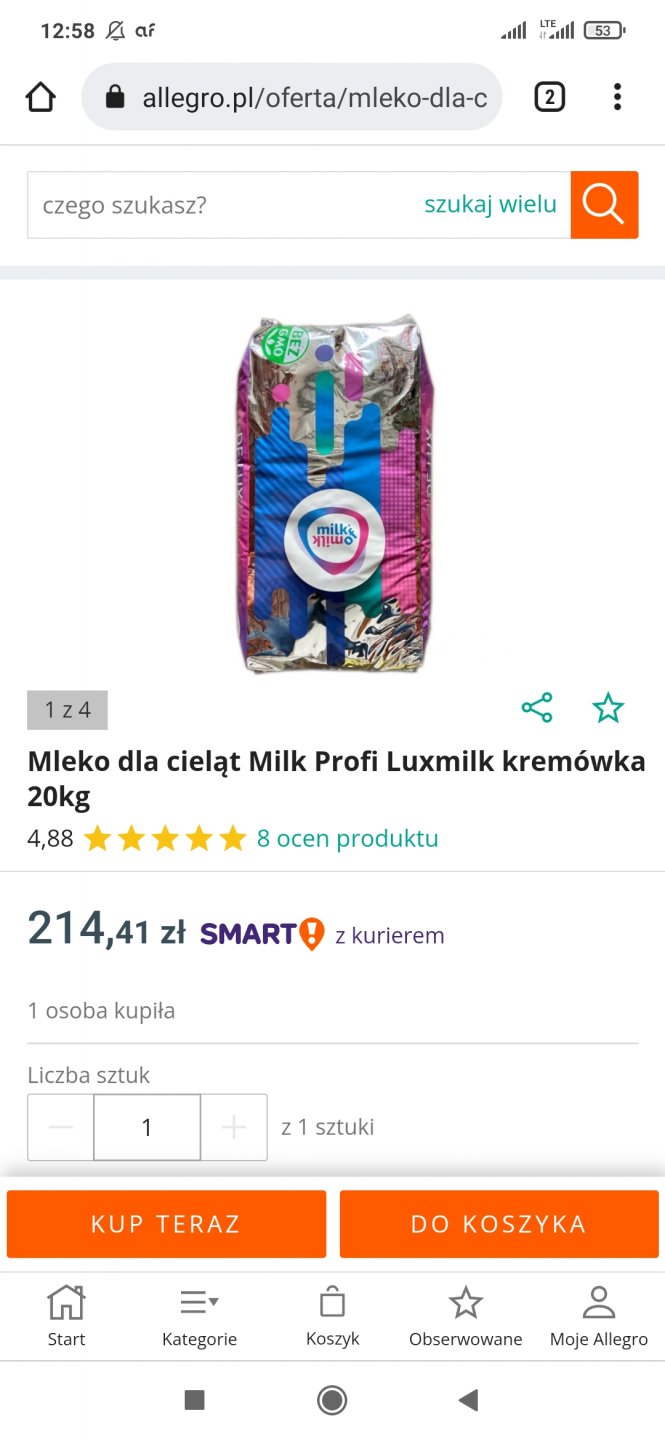Decrease quantity with the minus button
Viewport: 665px width, 1440px height.
[61, 1127]
